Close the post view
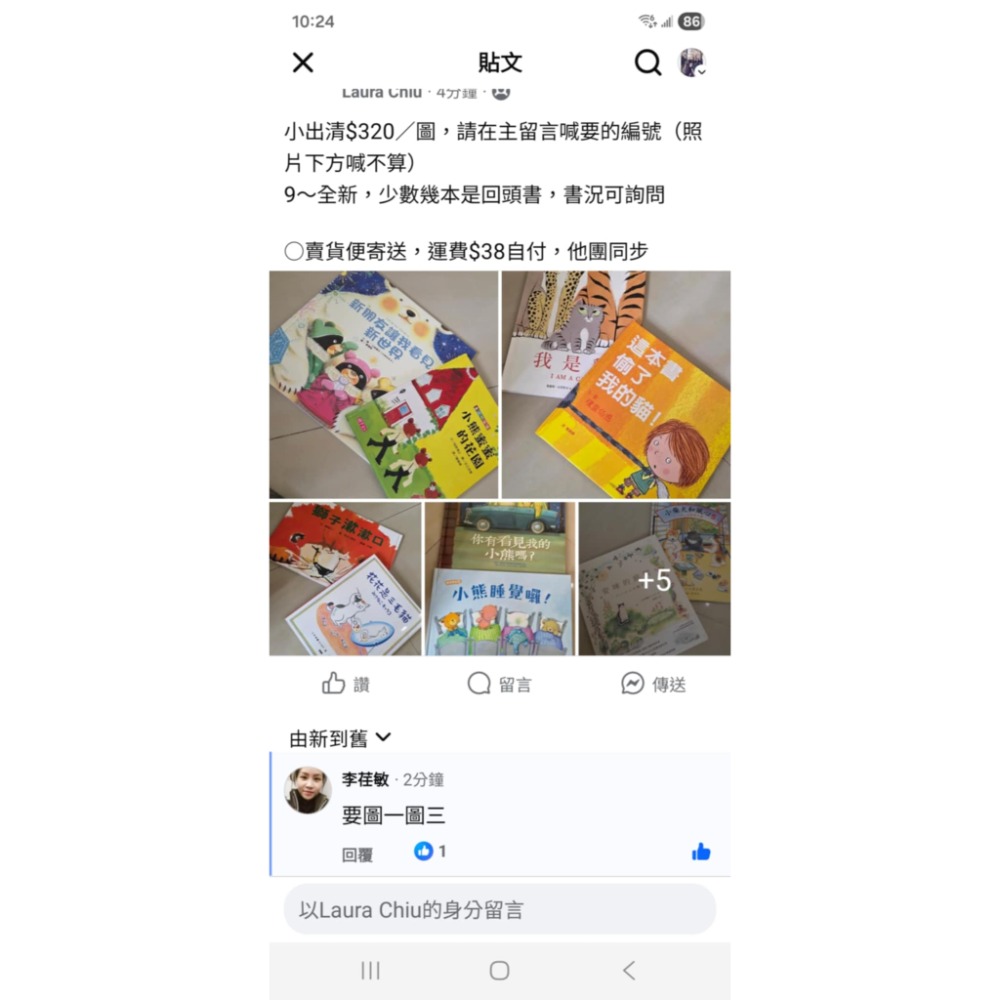Screen dimensions: 1000x1000 (303, 63)
